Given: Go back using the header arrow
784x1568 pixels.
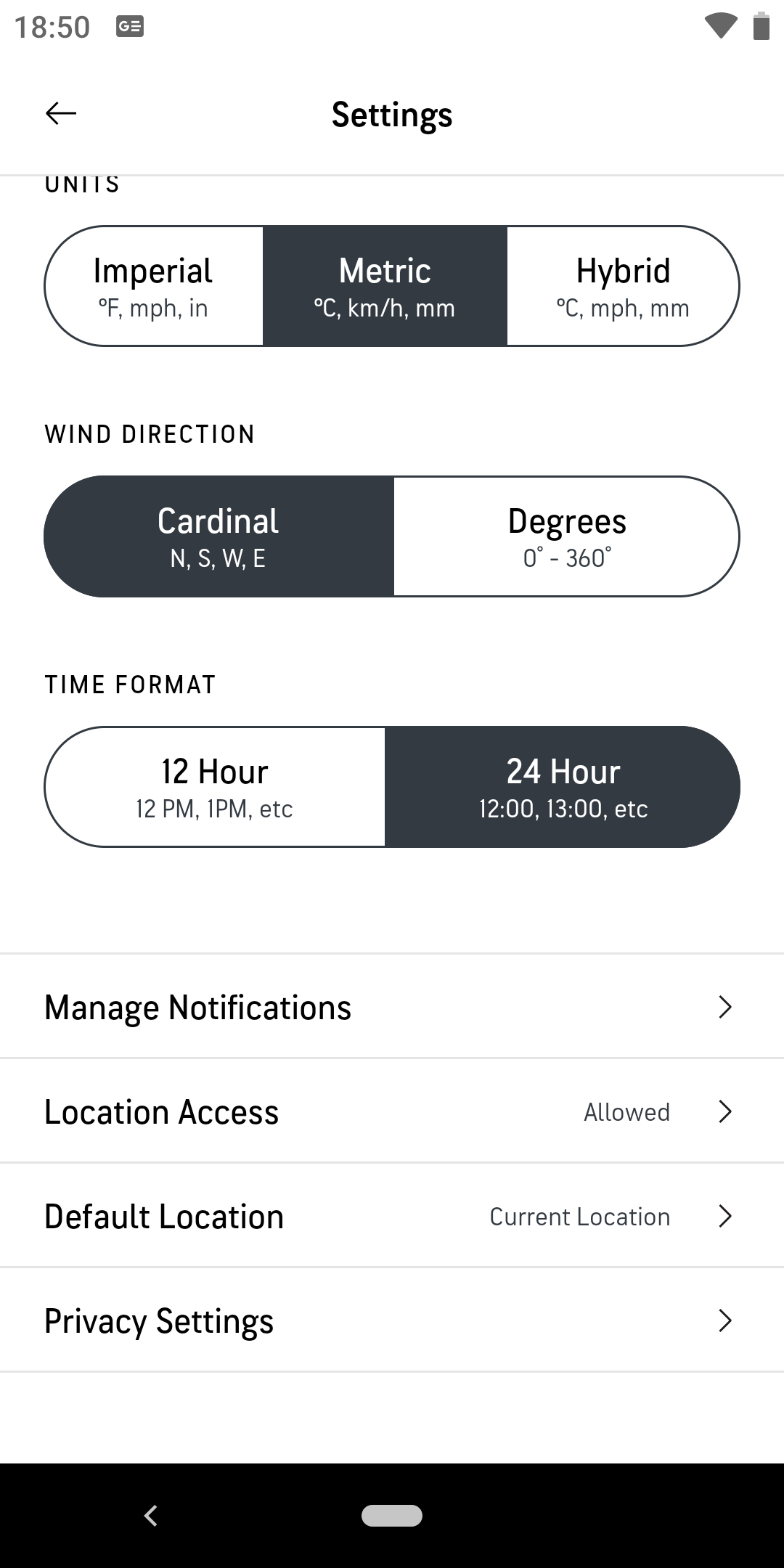Looking at the screenshot, I should tap(61, 113).
